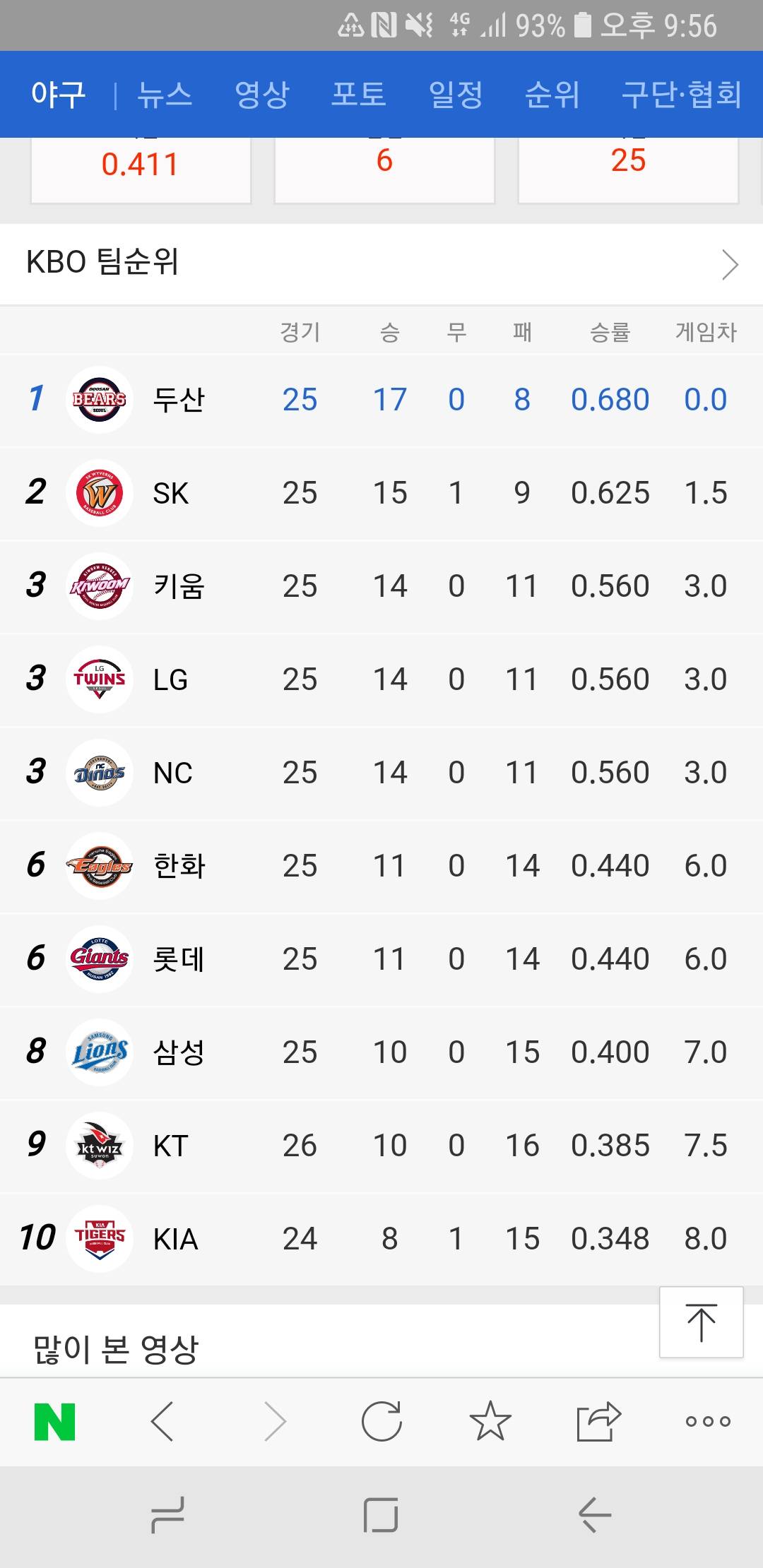Jump back to top of page

click(701, 1322)
